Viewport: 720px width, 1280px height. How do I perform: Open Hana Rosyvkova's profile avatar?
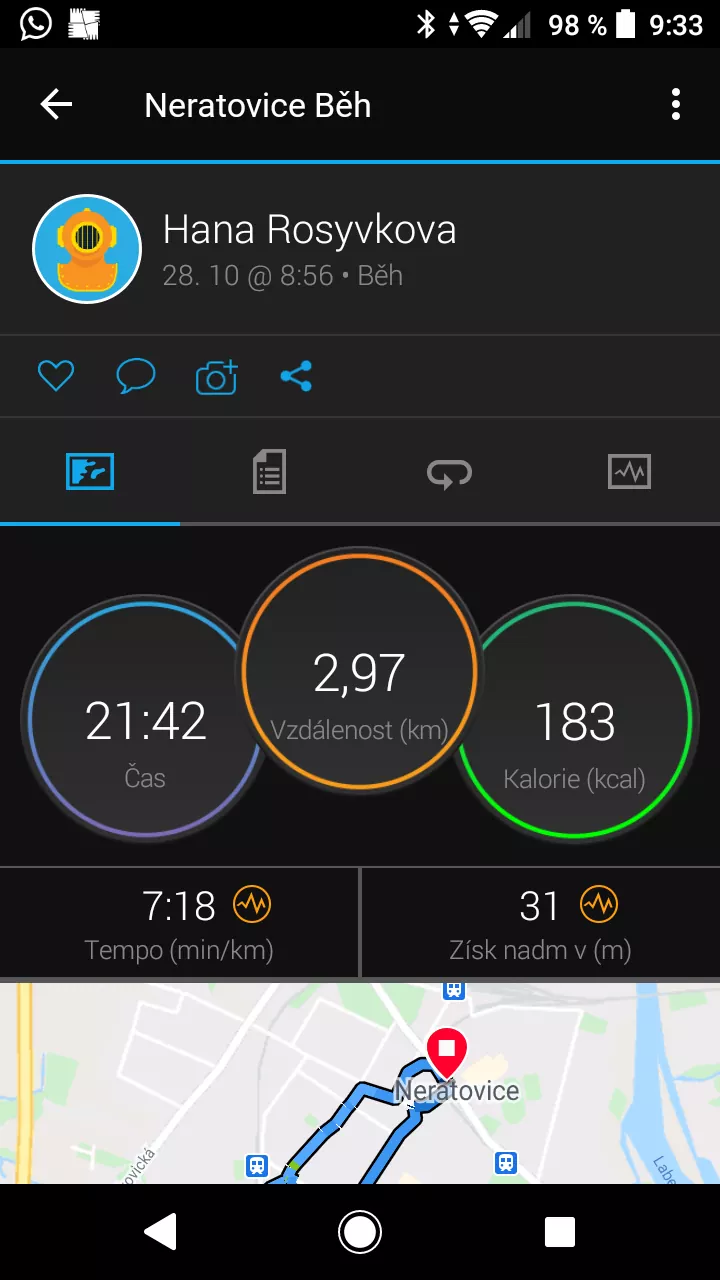(87, 248)
